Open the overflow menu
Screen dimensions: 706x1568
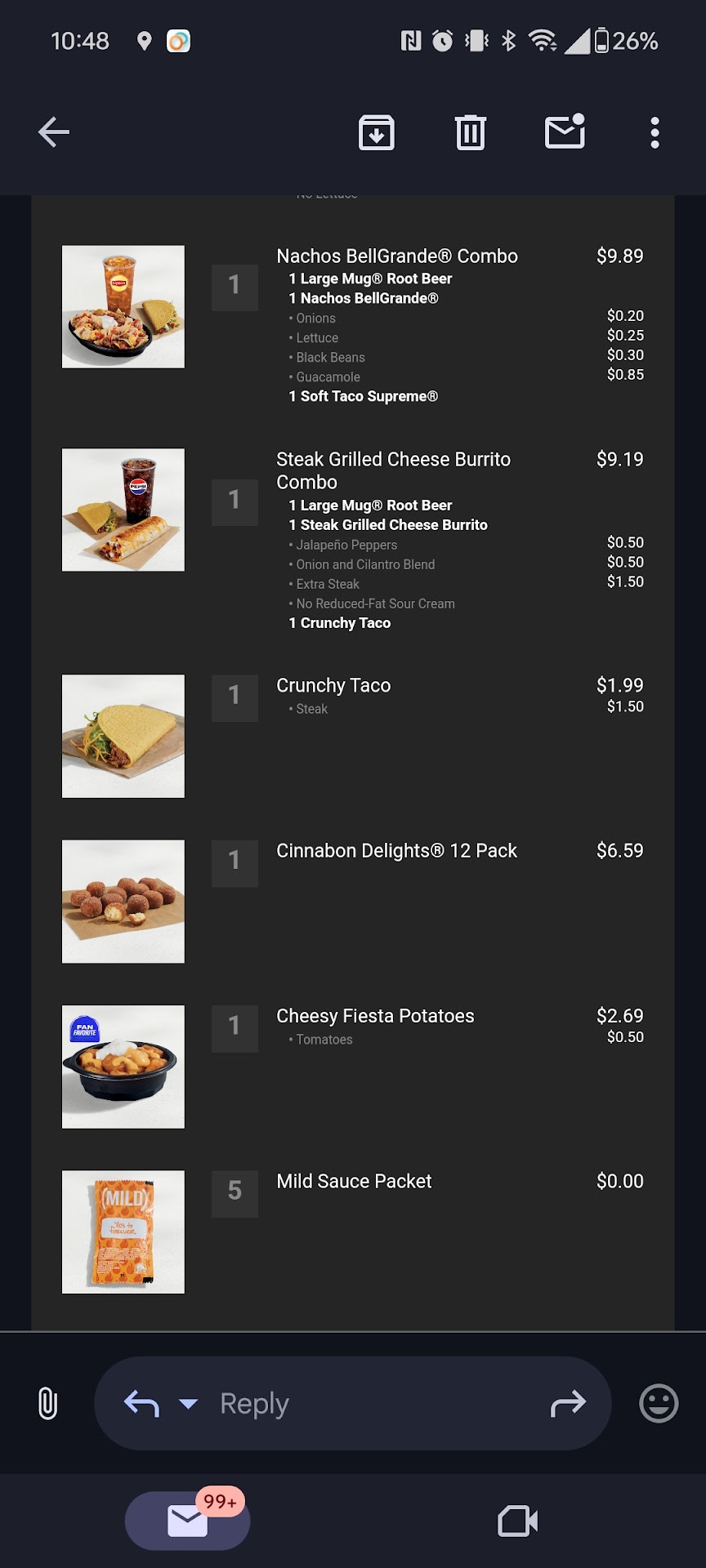(x=655, y=132)
